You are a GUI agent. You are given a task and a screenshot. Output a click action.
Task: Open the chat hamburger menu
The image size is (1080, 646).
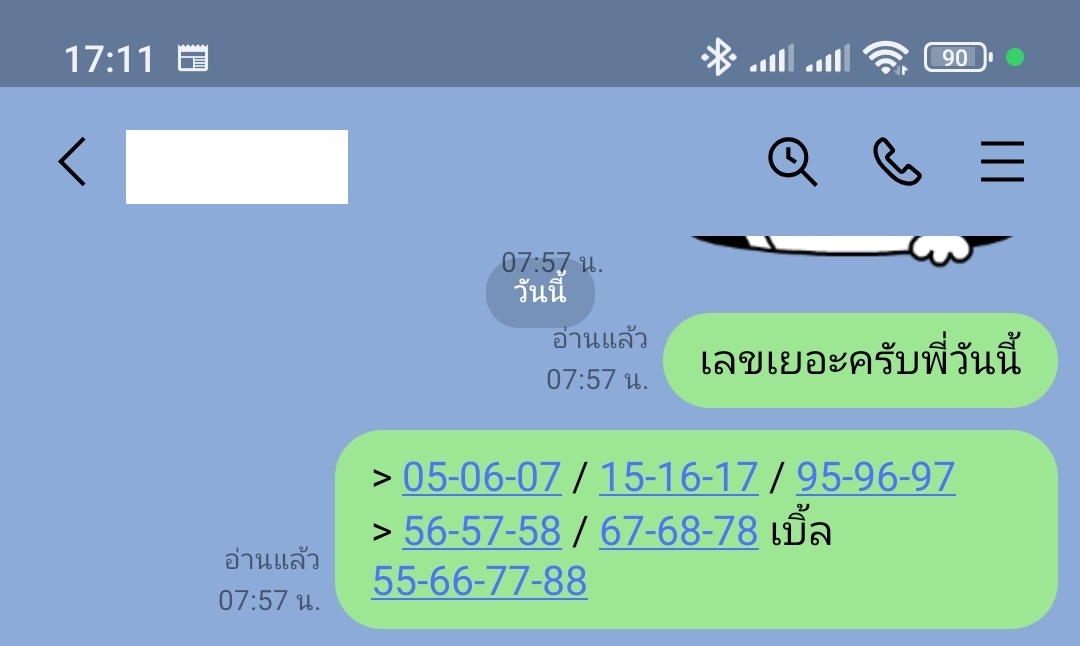point(1002,162)
